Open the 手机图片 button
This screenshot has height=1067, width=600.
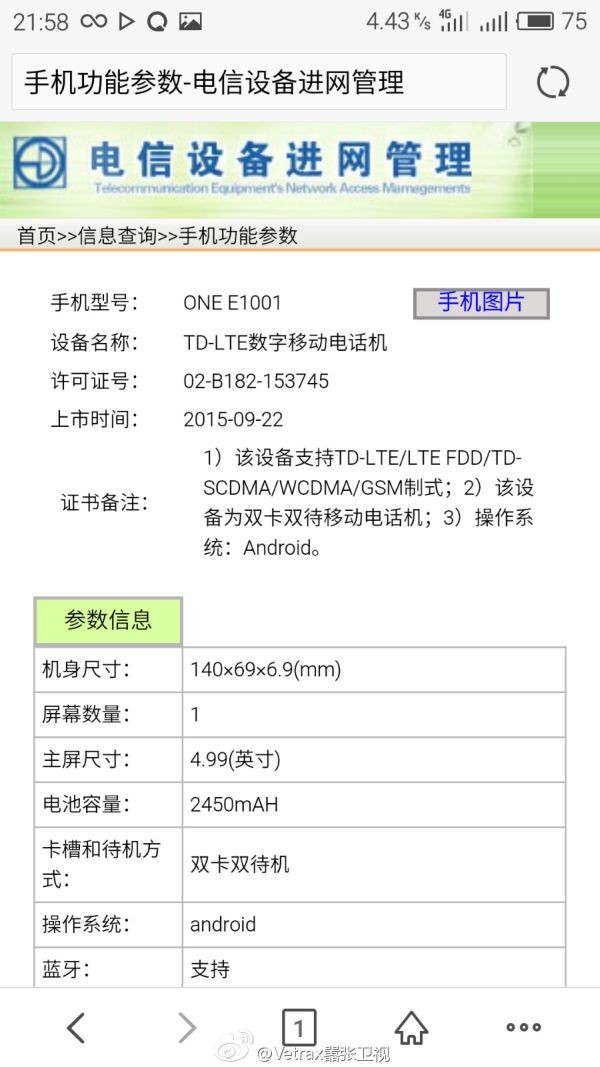click(x=481, y=303)
